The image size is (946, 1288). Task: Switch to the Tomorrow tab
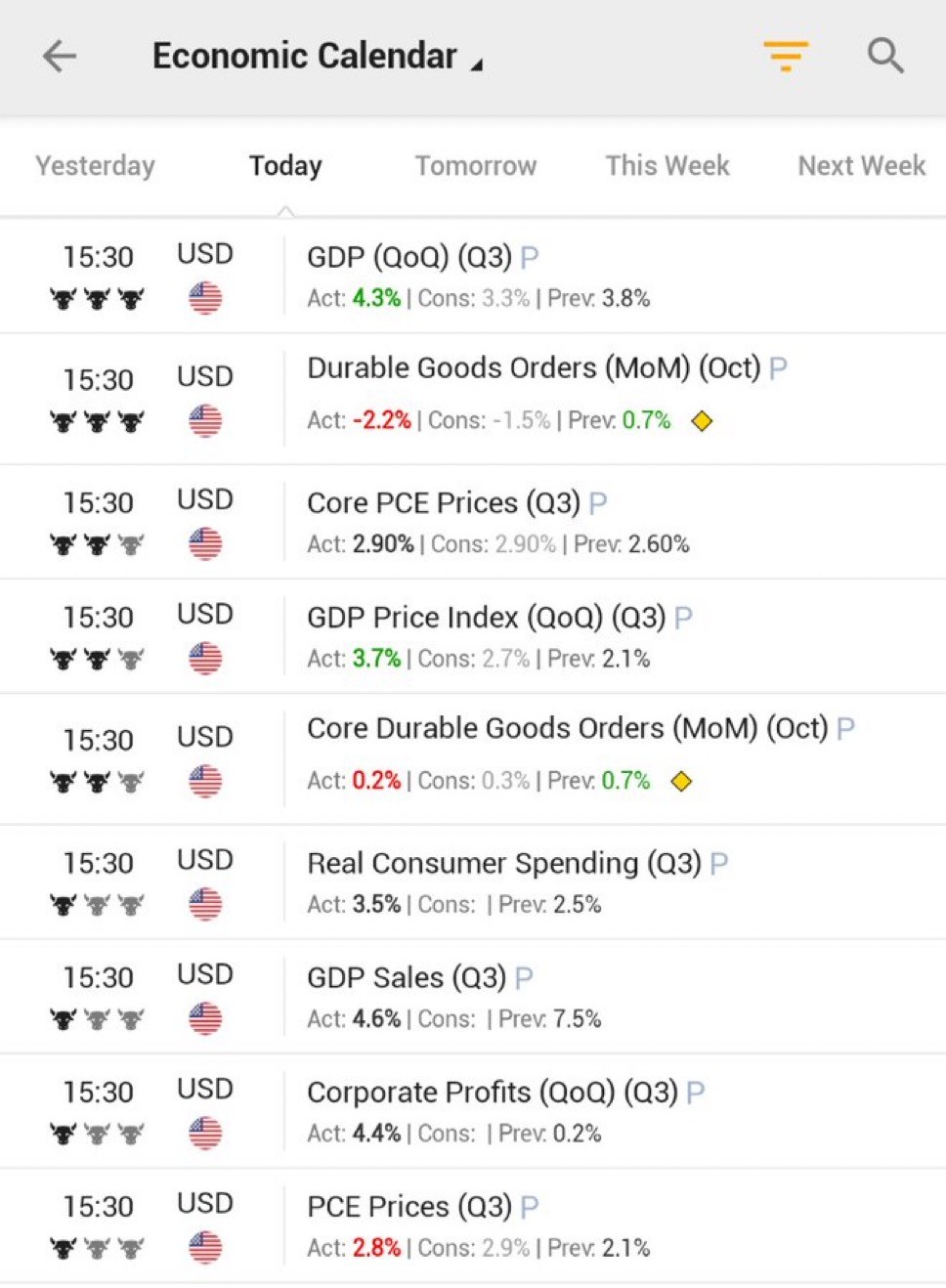476,166
